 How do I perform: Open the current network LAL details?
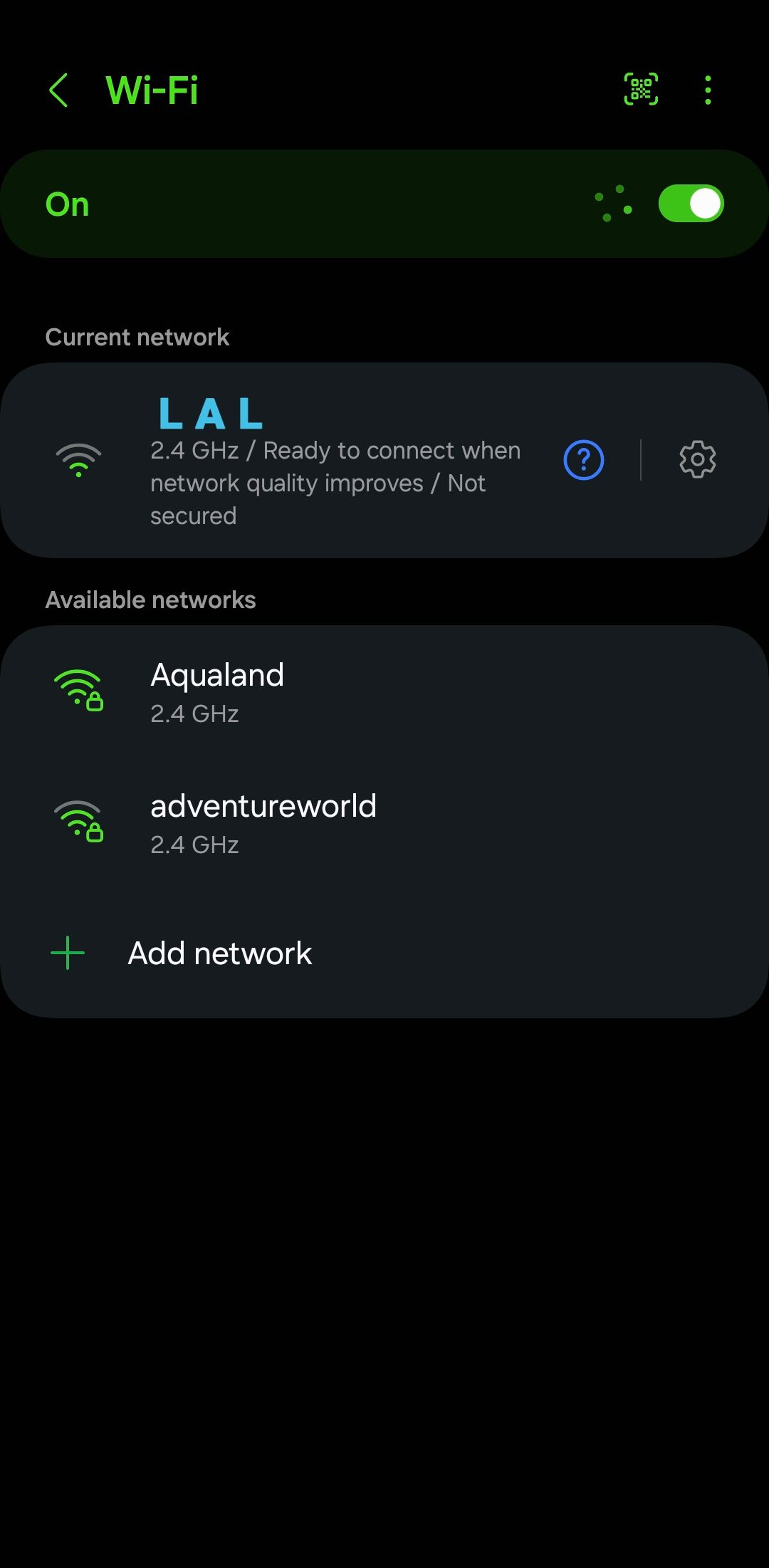click(320, 459)
